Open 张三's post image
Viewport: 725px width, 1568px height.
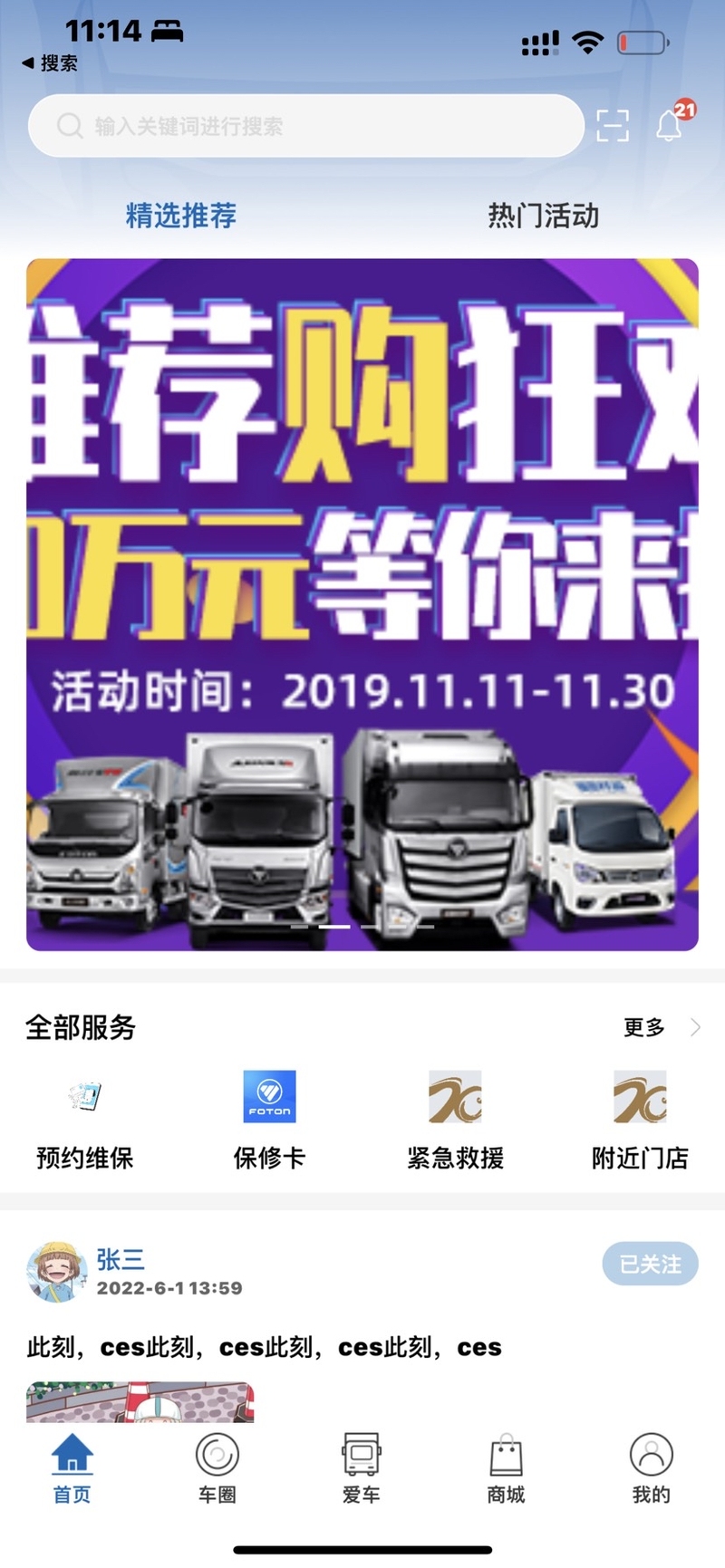tap(140, 1402)
